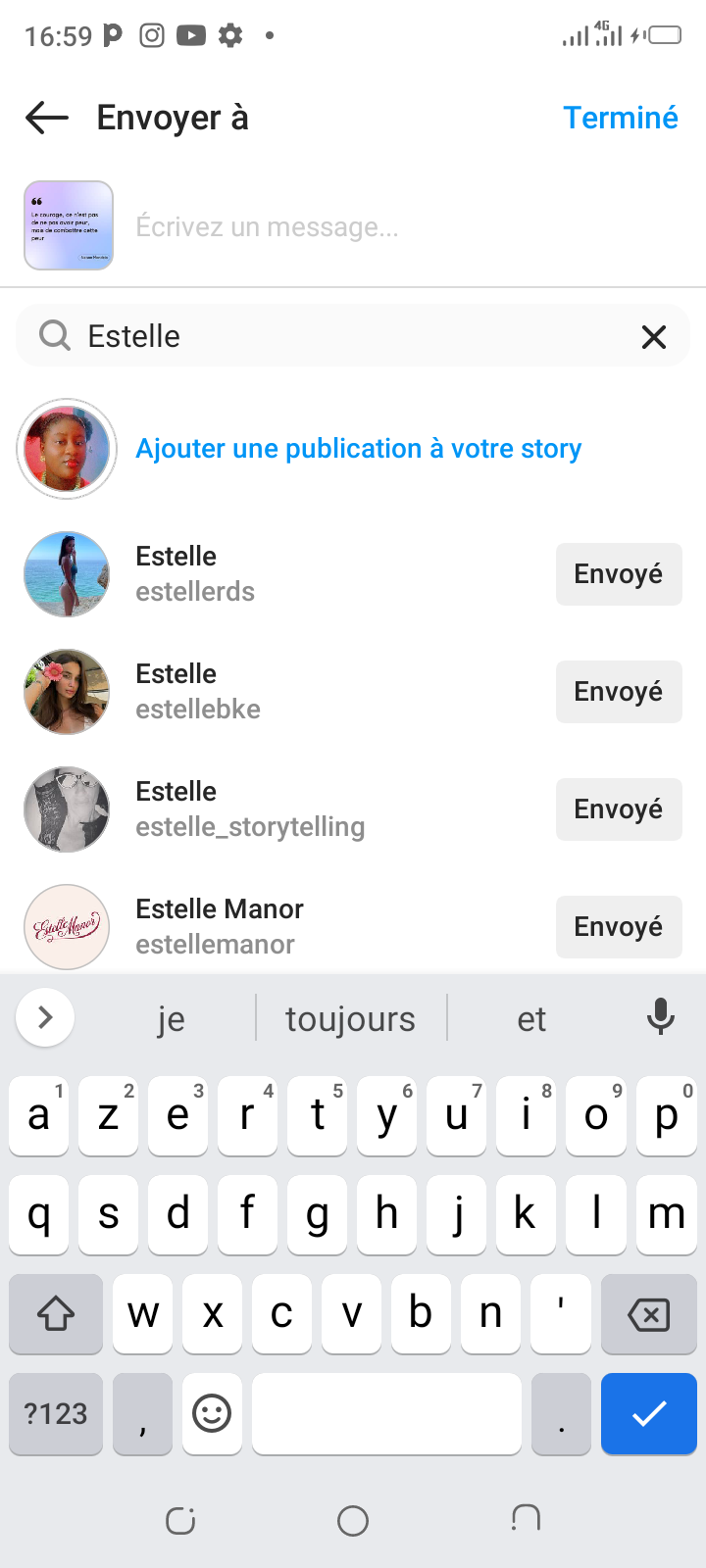Add the publication to your story

[x=358, y=449]
